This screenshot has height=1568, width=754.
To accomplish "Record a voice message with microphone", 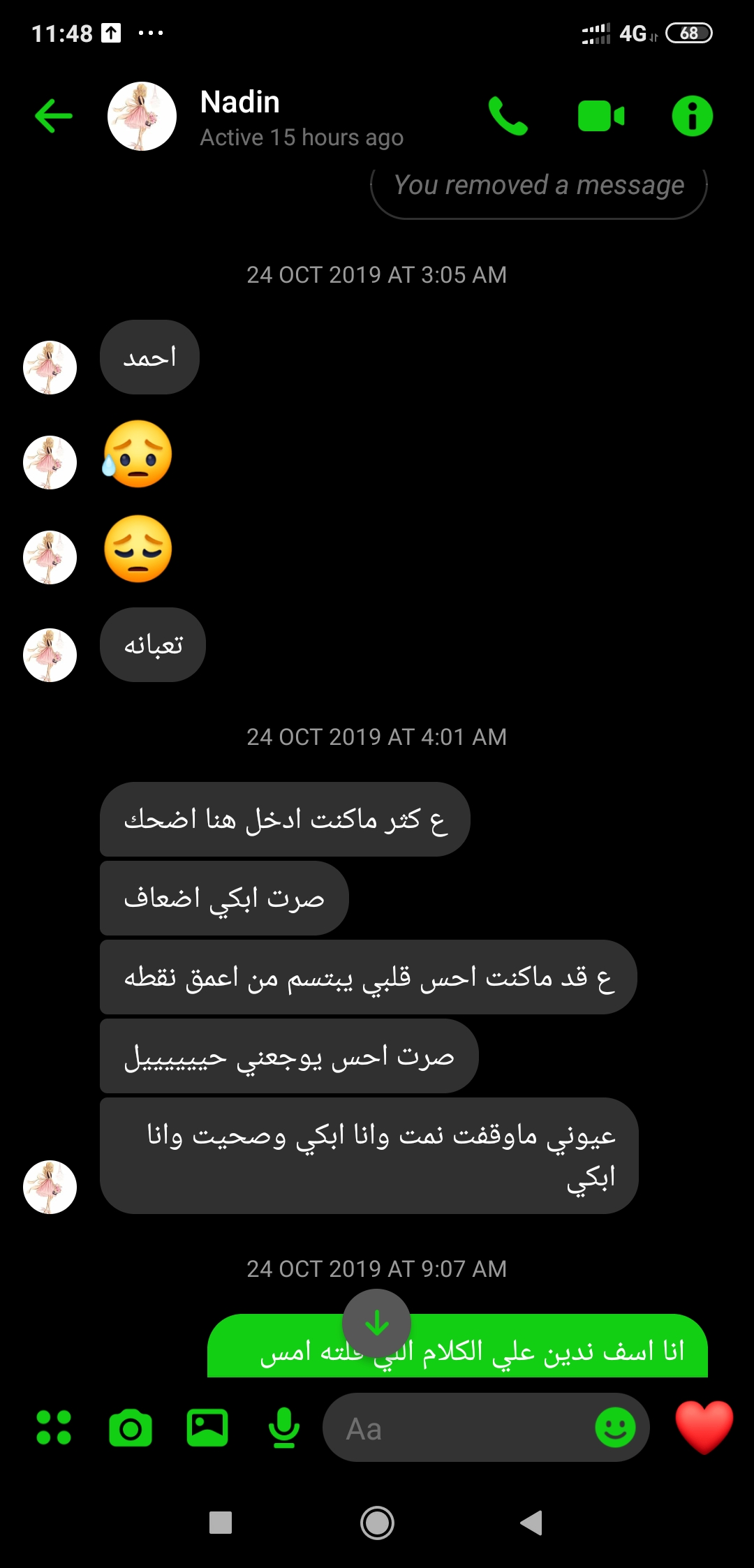I will (284, 1428).
